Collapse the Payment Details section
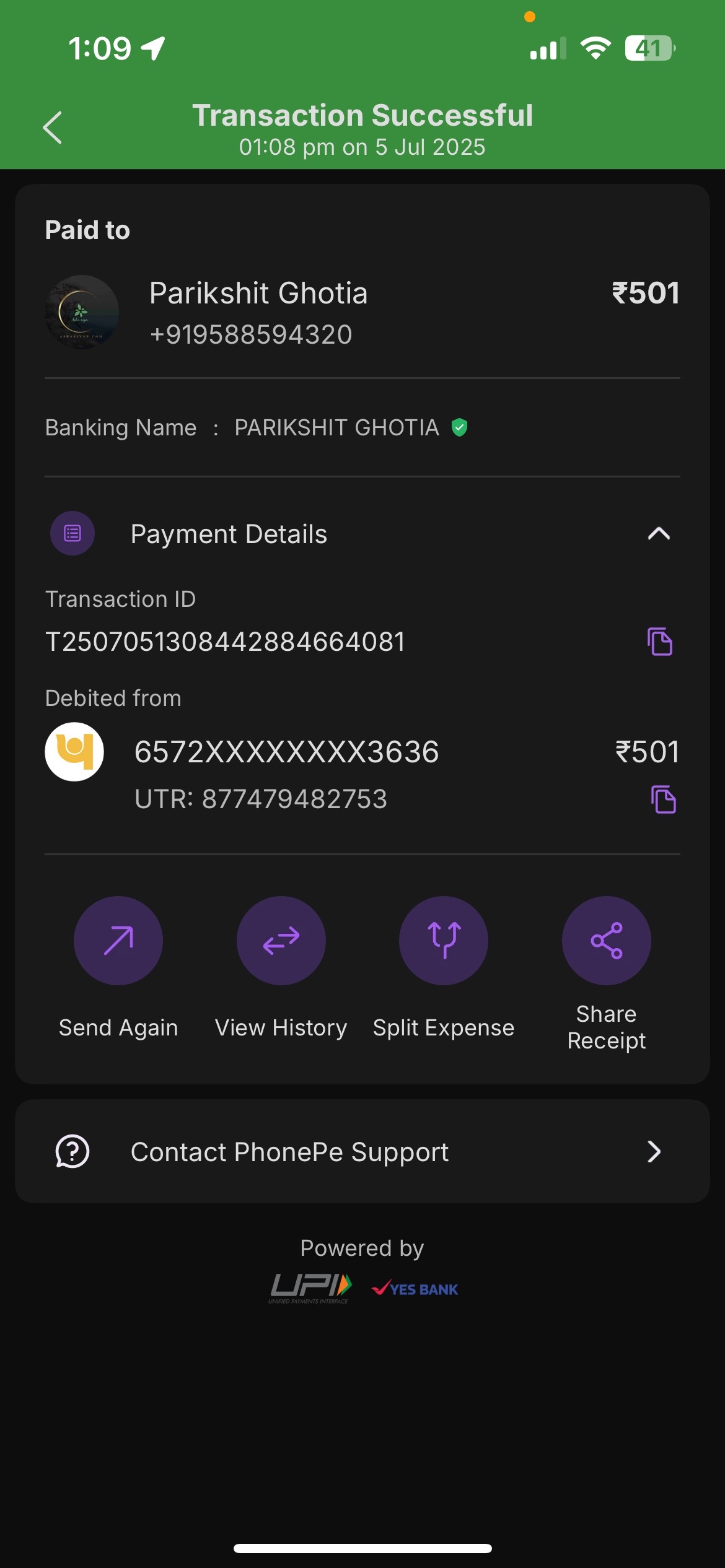725x1568 pixels. 659,534
